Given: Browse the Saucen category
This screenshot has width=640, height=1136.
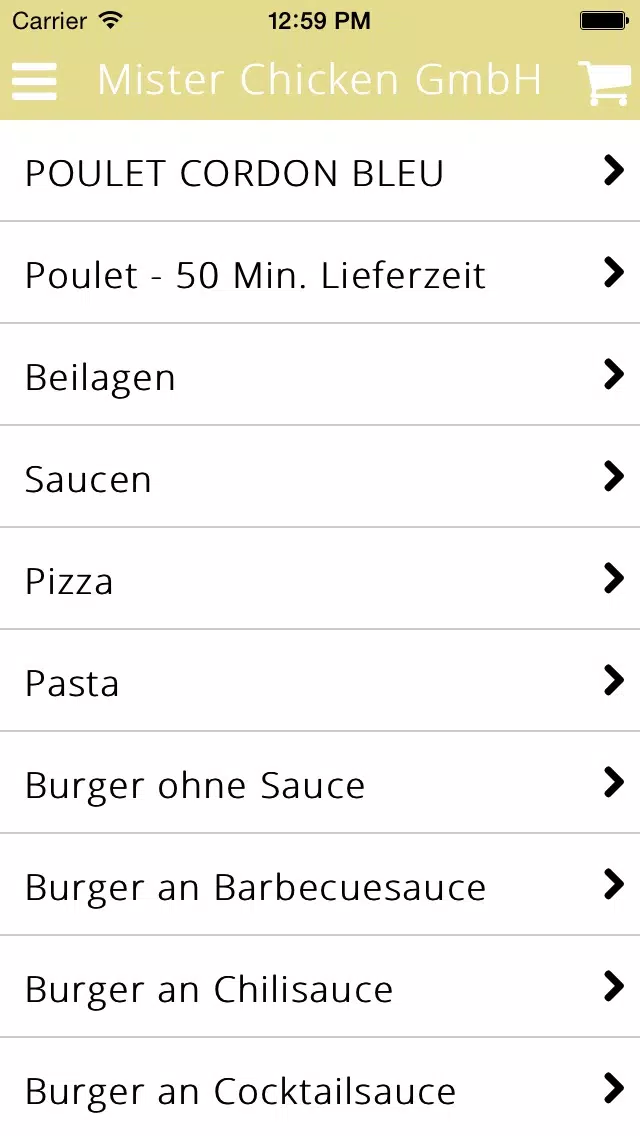Looking at the screenshot, I should pyautogui.click(x=320, y=477).
